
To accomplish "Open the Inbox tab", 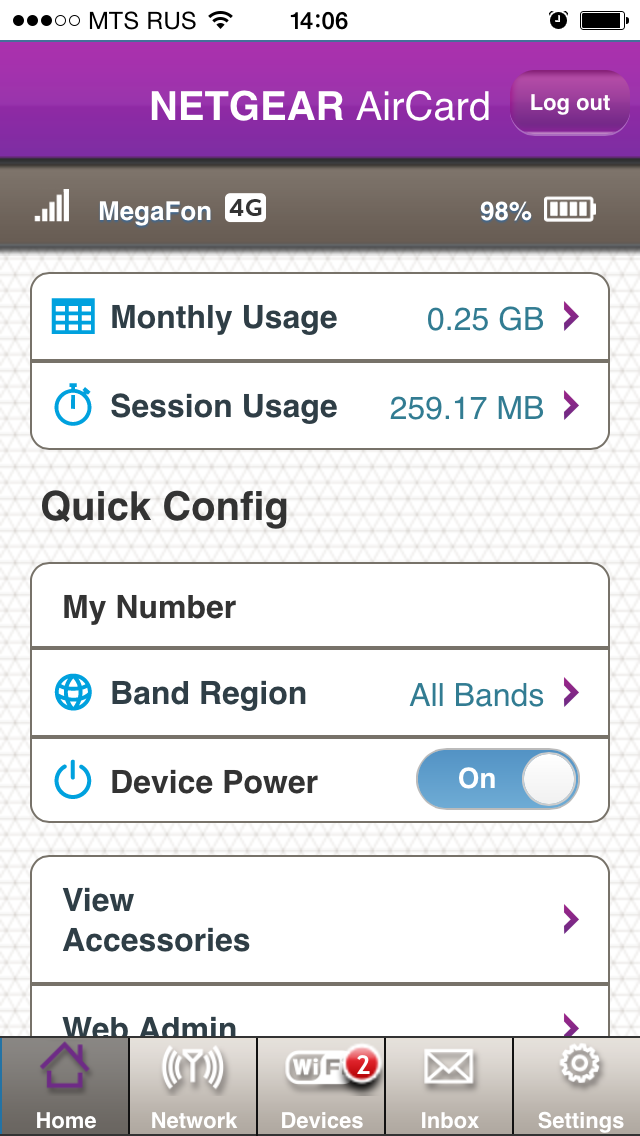I will point(449,1086).
